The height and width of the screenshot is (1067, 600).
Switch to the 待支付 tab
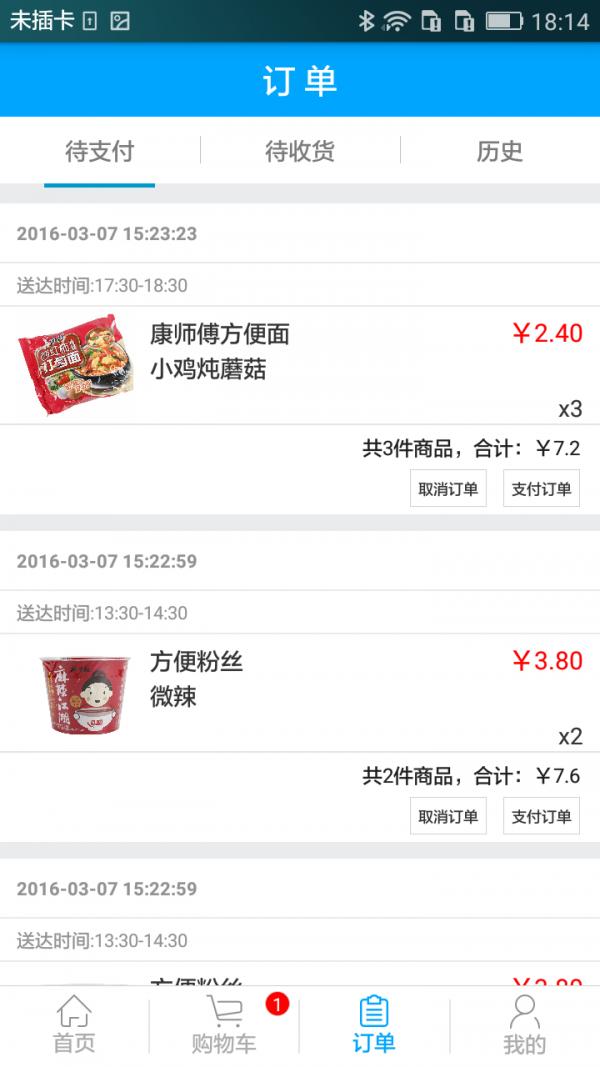point(99,152)
